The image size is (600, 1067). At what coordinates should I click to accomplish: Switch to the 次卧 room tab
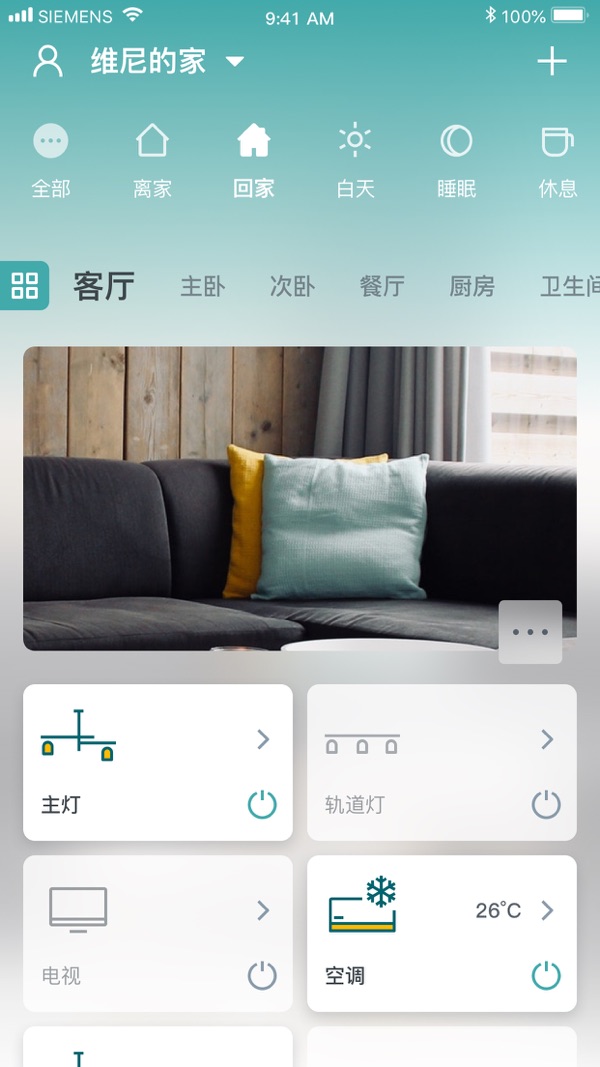(x=292, y=287)
